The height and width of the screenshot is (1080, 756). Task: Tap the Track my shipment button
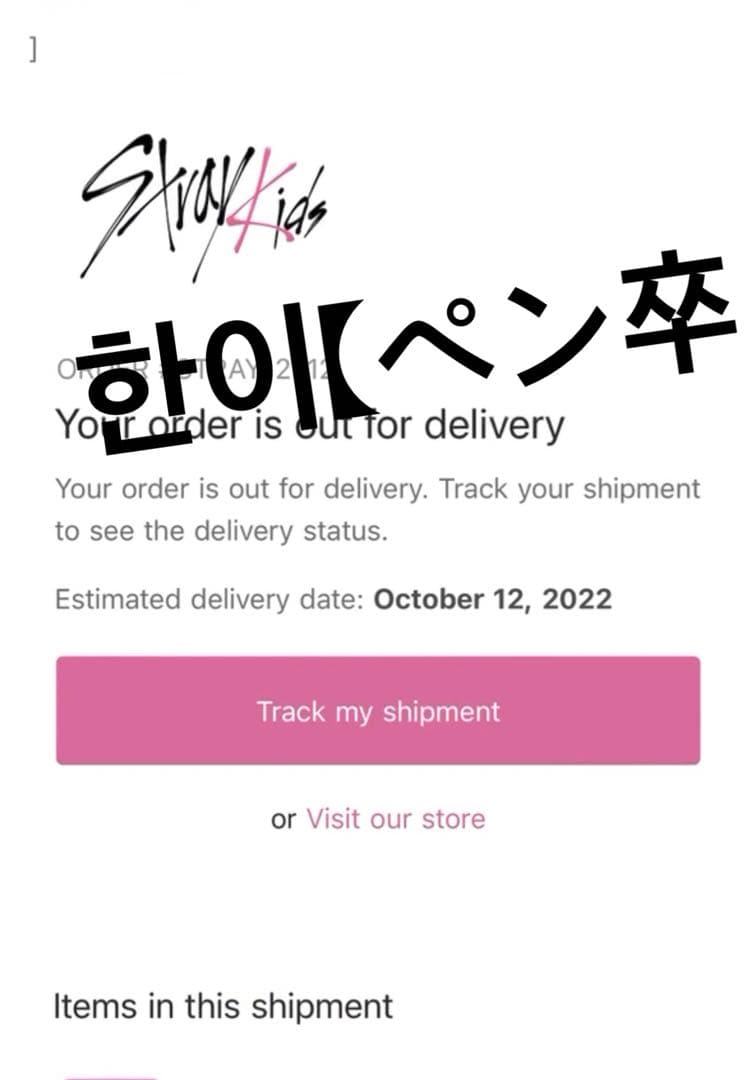[378, 711]
